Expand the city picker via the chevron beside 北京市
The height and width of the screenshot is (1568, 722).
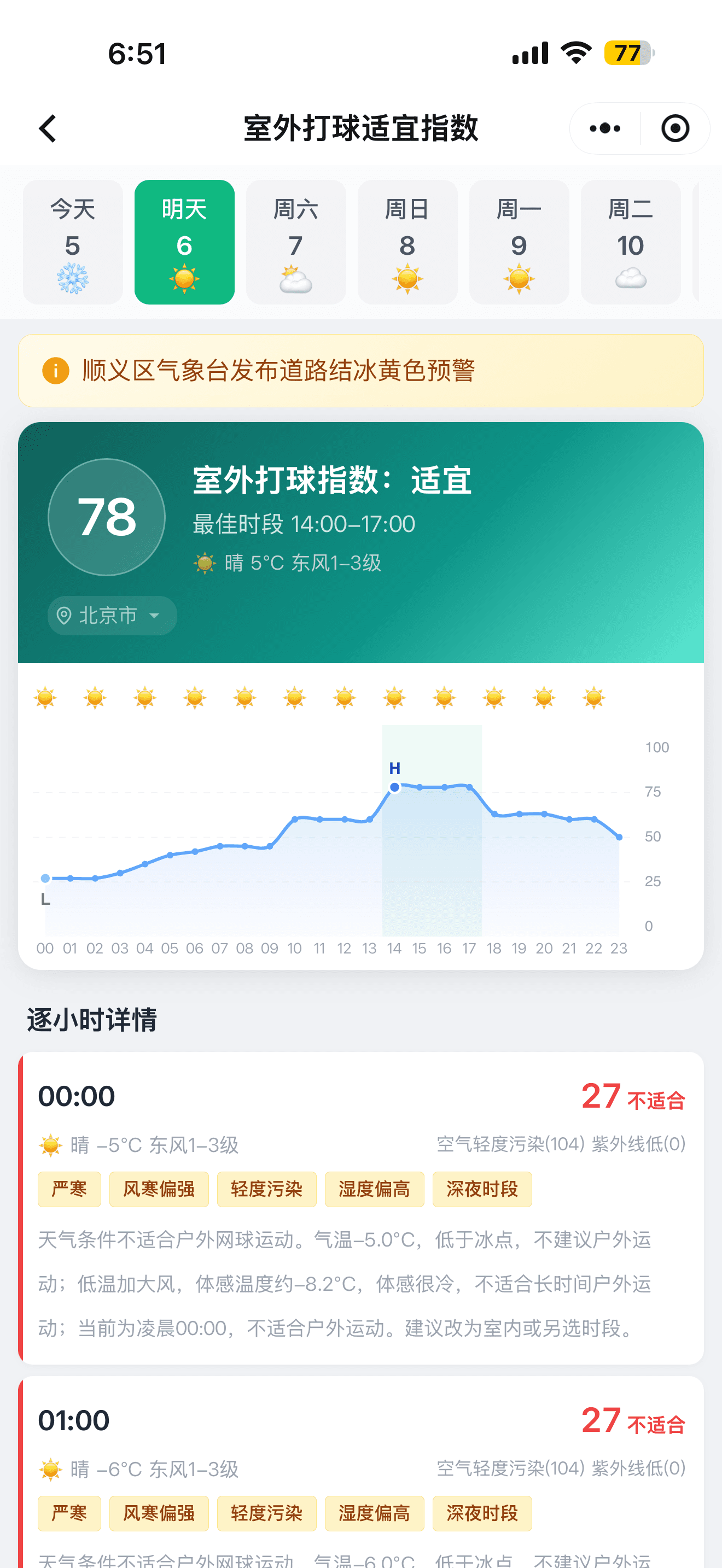click(x=155, y=616)
